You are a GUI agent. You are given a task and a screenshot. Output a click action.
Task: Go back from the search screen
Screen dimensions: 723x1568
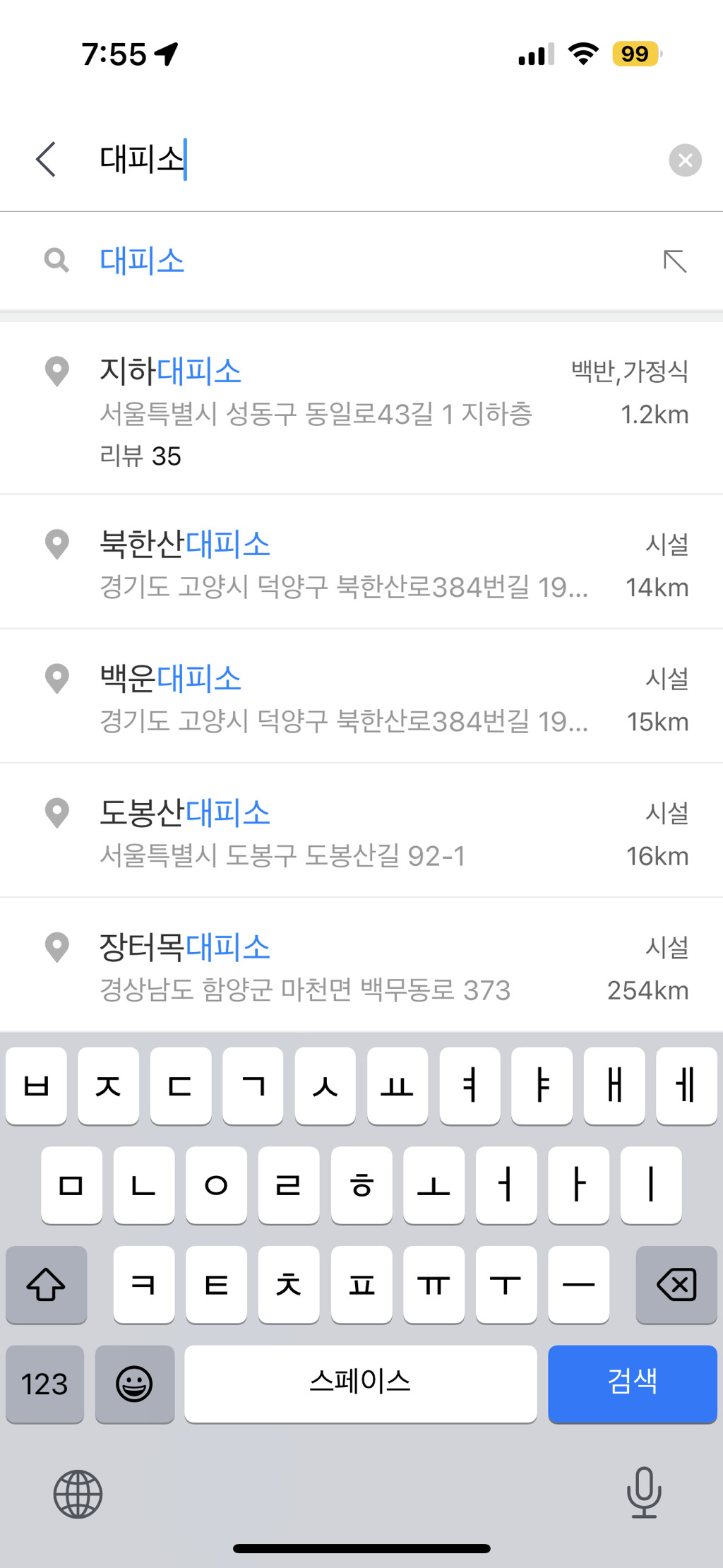(46, 159)
